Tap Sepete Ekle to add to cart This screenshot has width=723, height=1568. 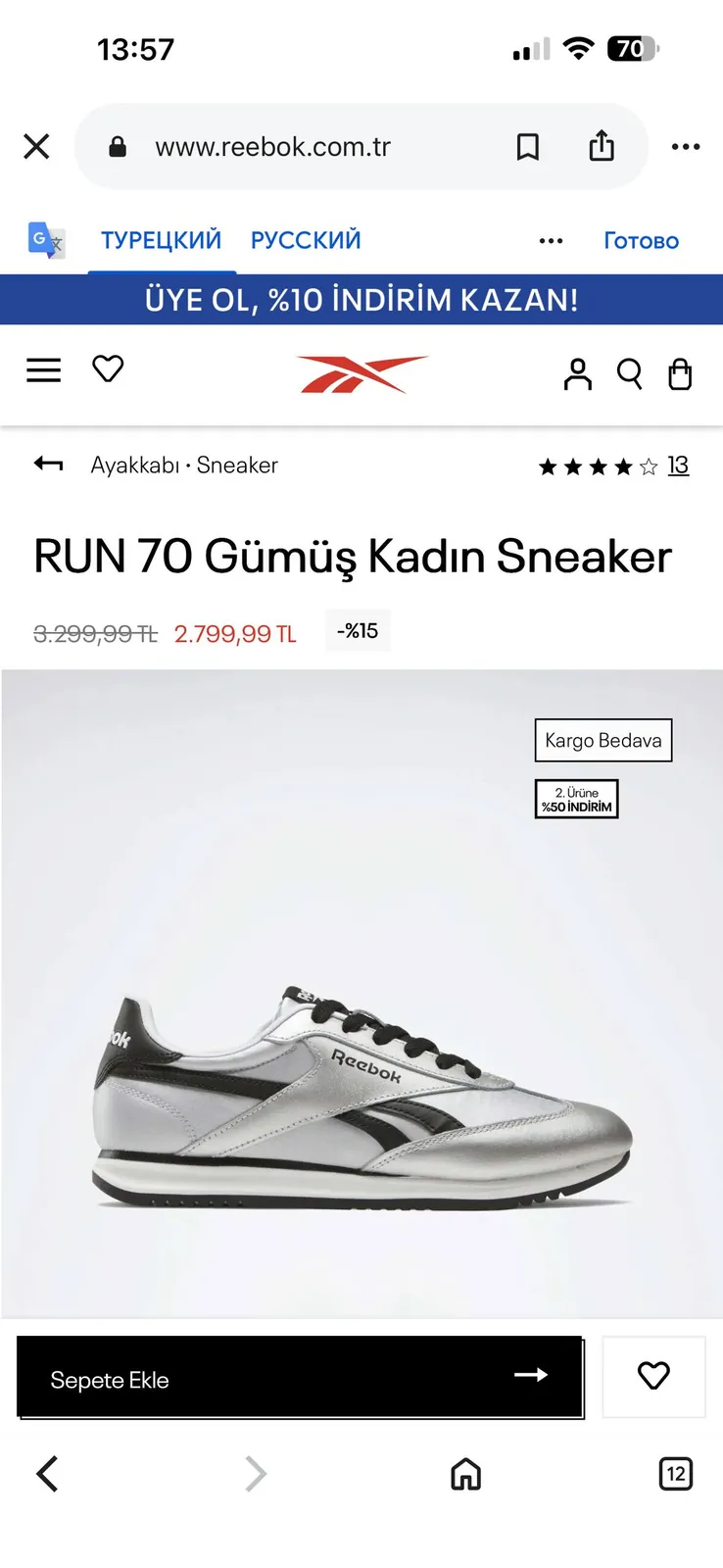[300, 1377]
